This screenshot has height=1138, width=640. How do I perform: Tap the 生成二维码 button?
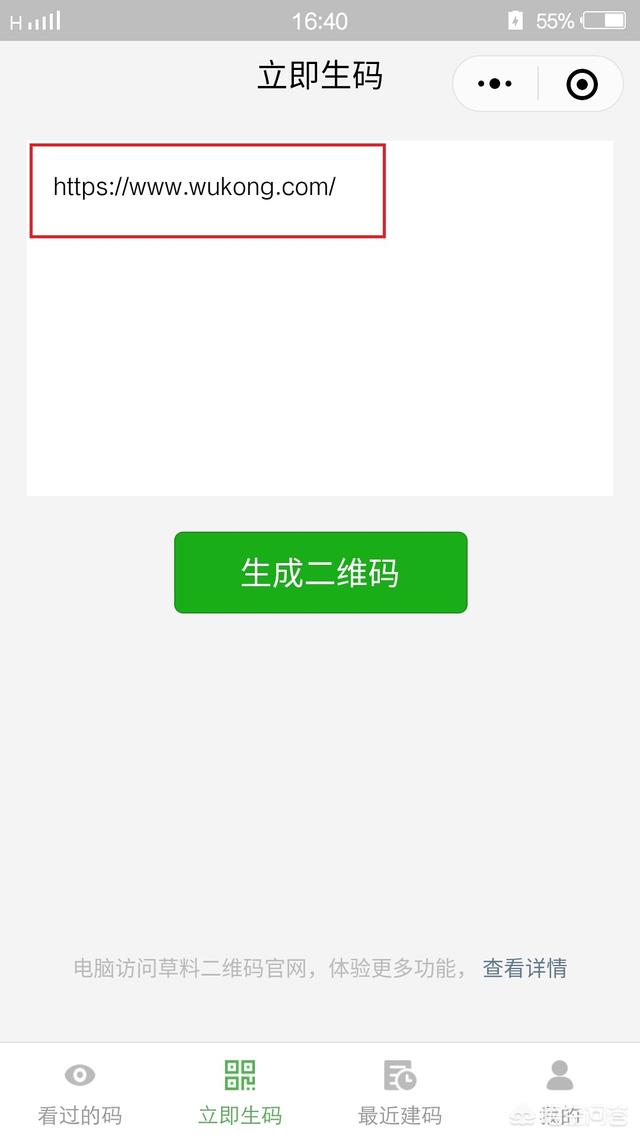(320, 572)
